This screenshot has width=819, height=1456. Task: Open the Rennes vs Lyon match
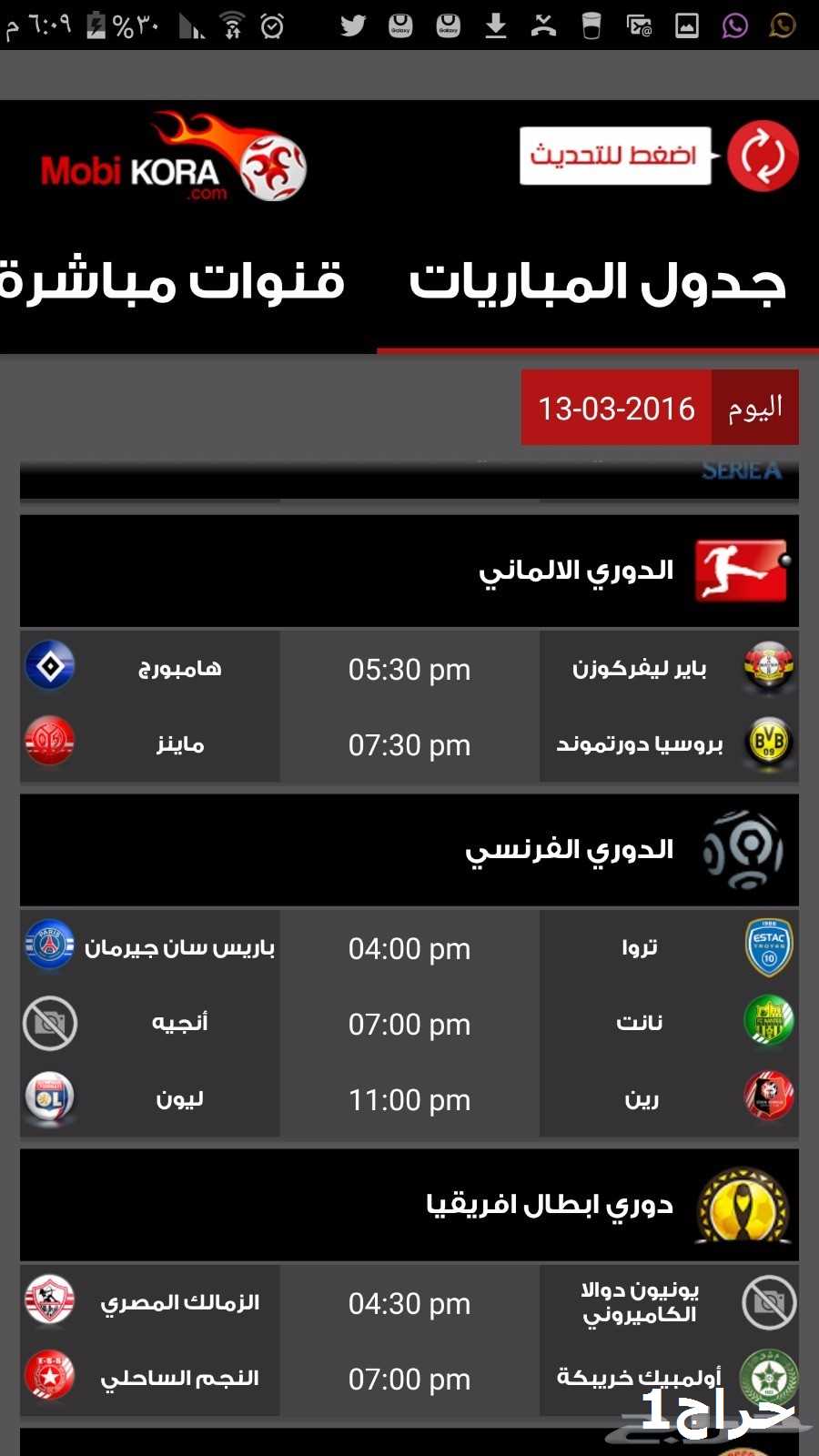[409, 1099]
